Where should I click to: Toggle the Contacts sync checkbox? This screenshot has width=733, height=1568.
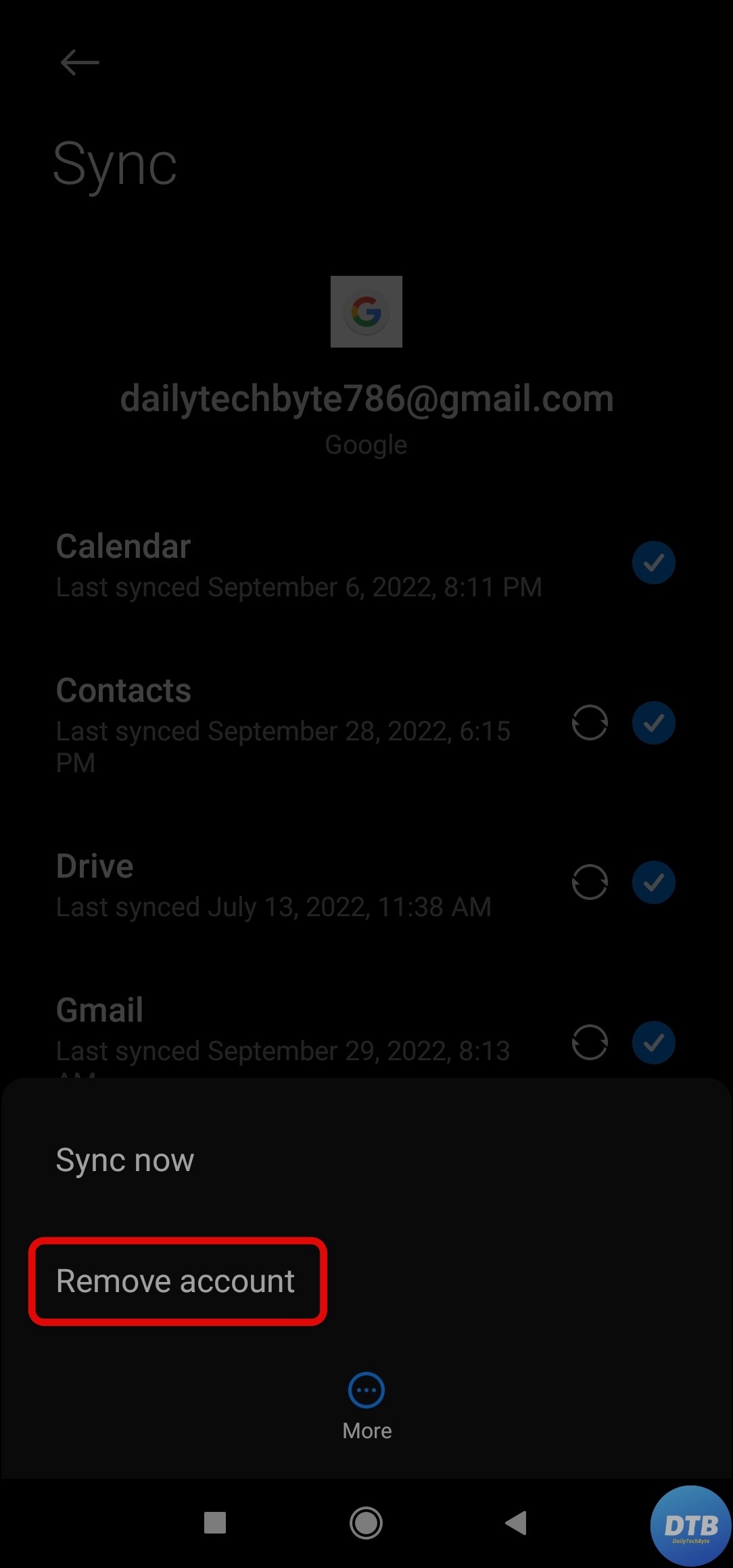tap(653, 723)
